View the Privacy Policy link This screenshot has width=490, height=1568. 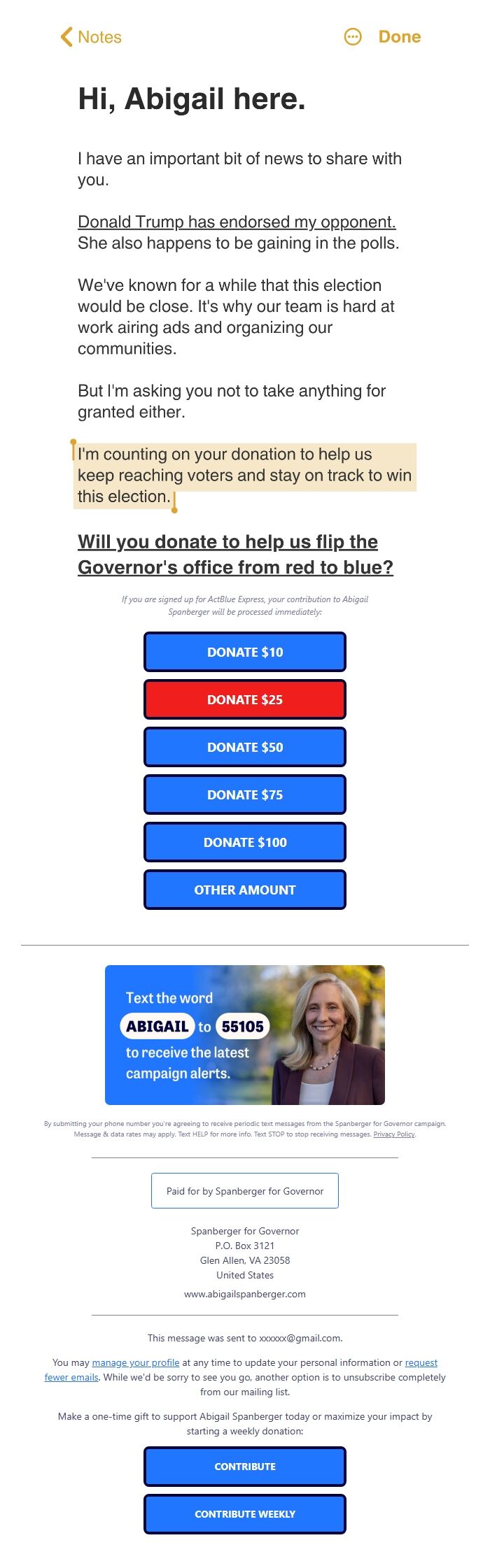click(394, 1134)
